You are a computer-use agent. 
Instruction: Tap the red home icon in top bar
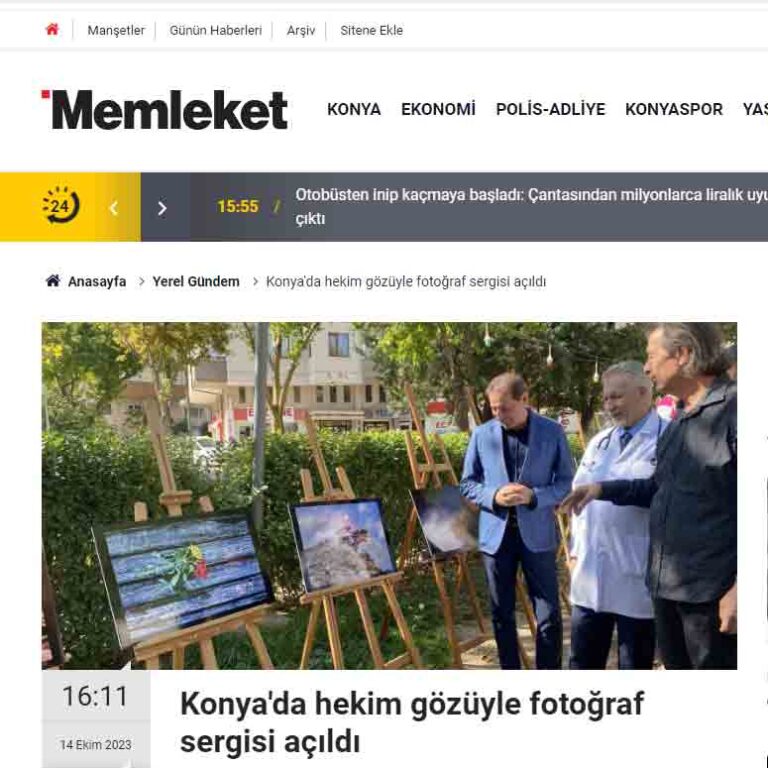[x=52, y=30]
